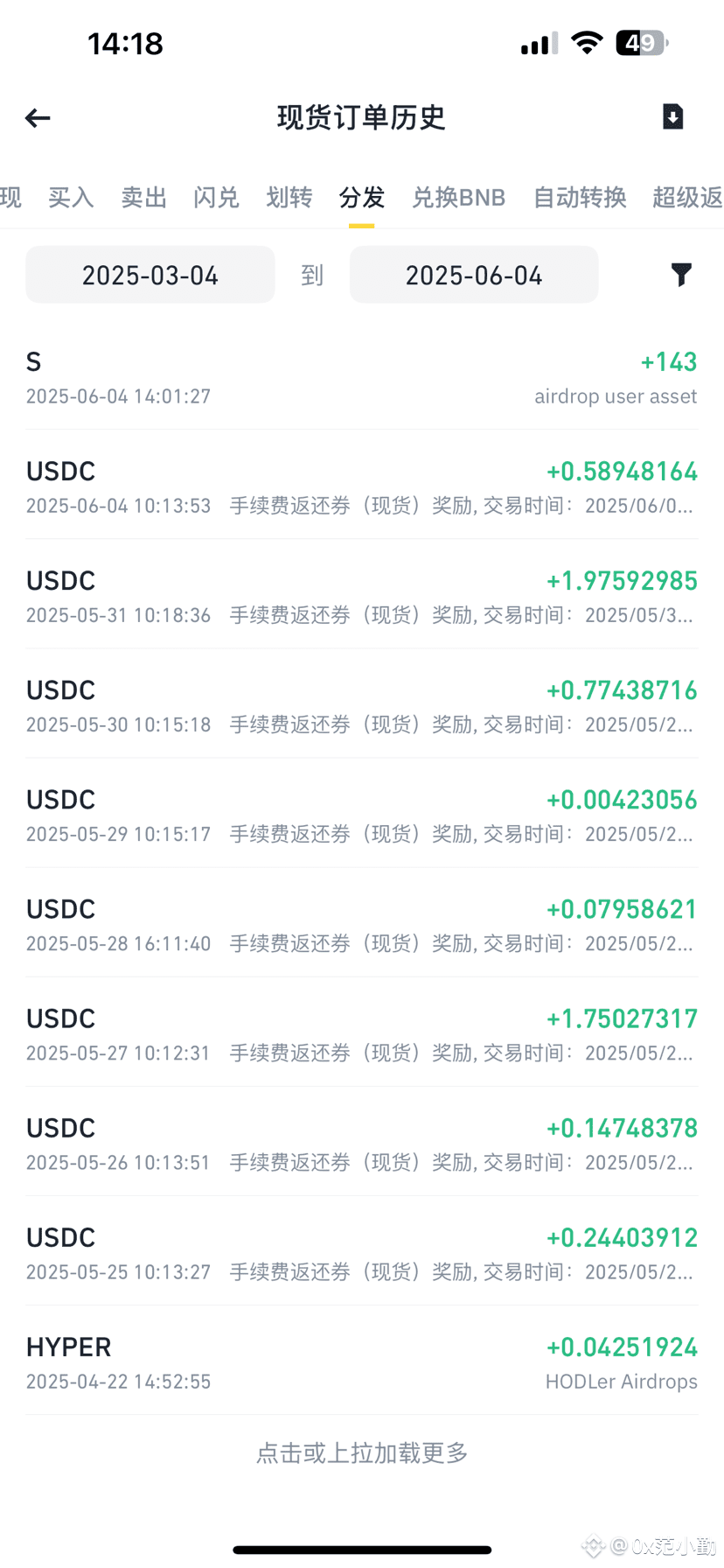Open the filter funnel icon
This screenshot has width=724, height=1568.
point(681,275)
